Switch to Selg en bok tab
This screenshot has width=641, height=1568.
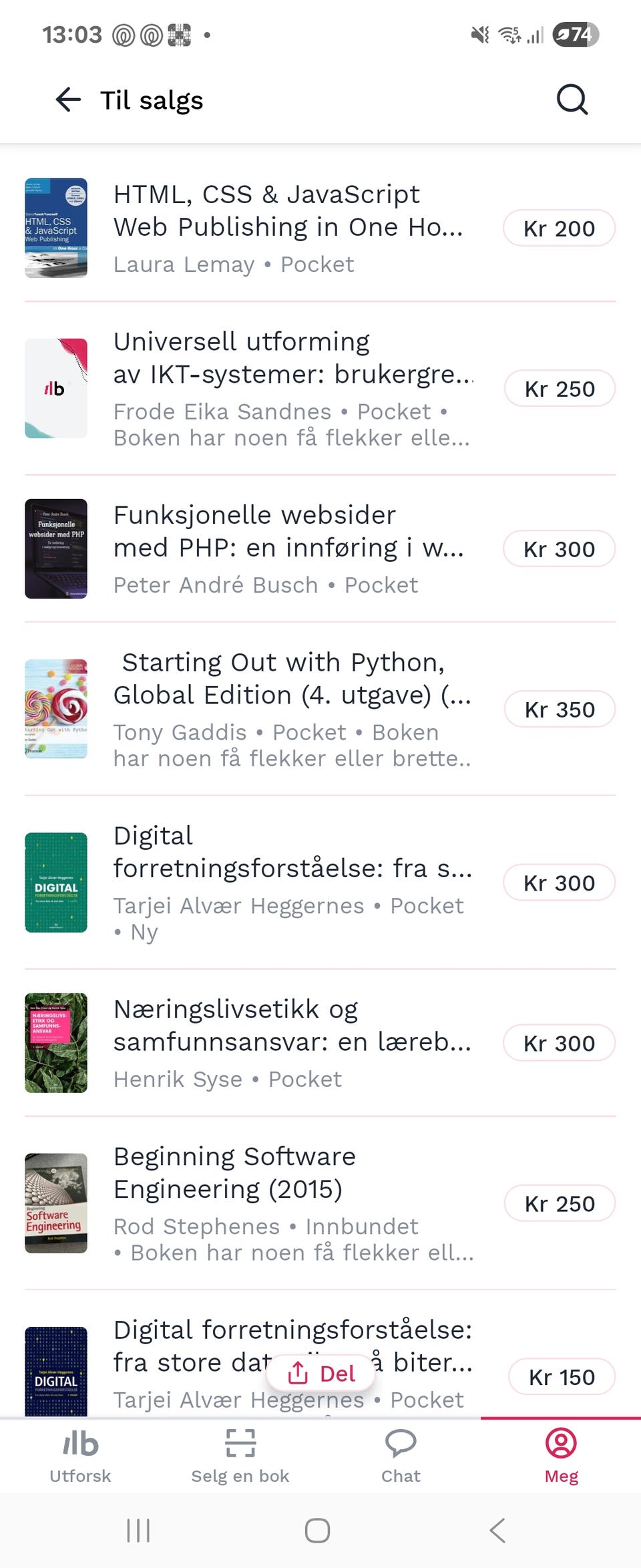(x=240, y=1456)
